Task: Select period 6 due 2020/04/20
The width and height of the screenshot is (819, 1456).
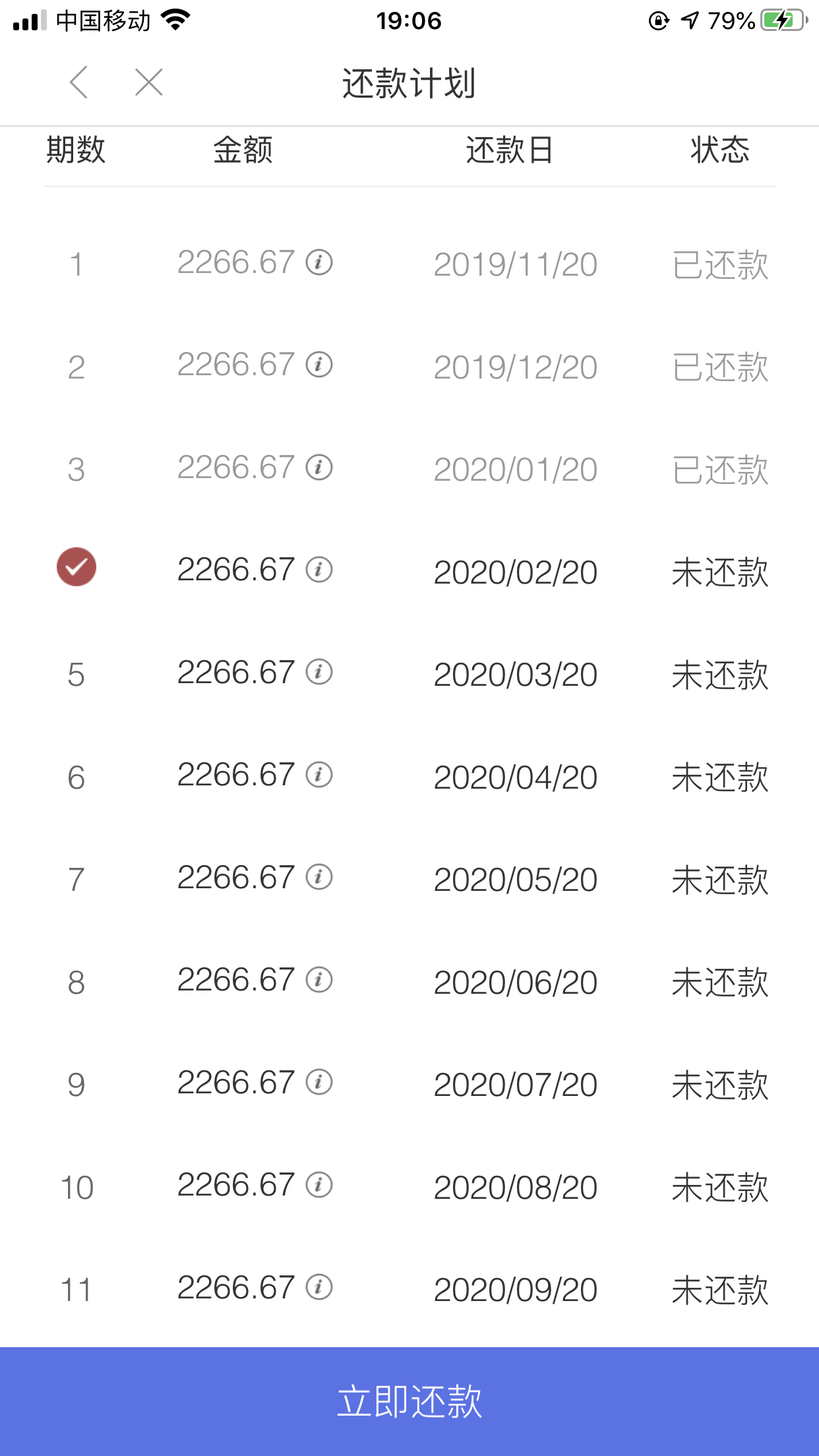Action: tap(76, 777)
